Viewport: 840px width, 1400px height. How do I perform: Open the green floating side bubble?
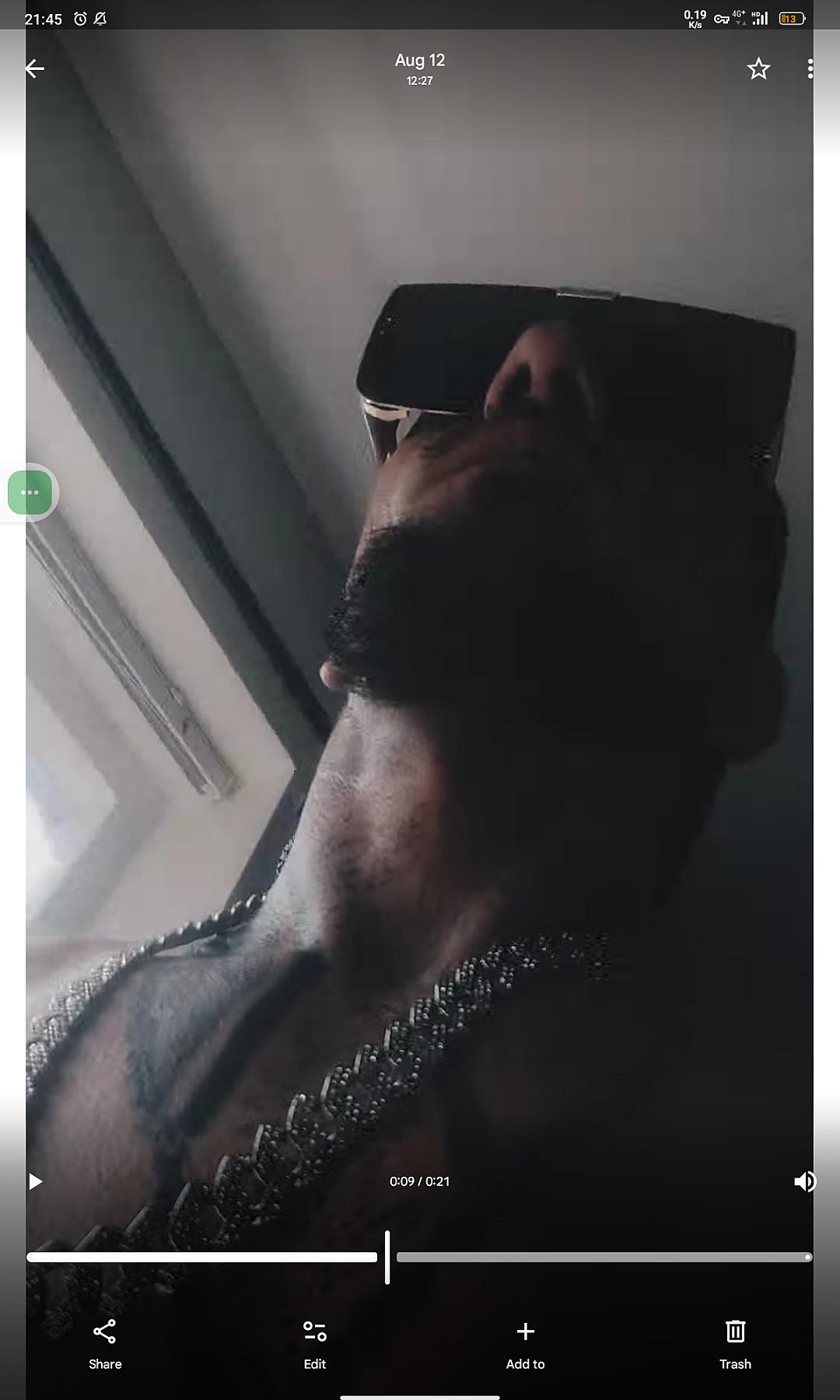30,492
